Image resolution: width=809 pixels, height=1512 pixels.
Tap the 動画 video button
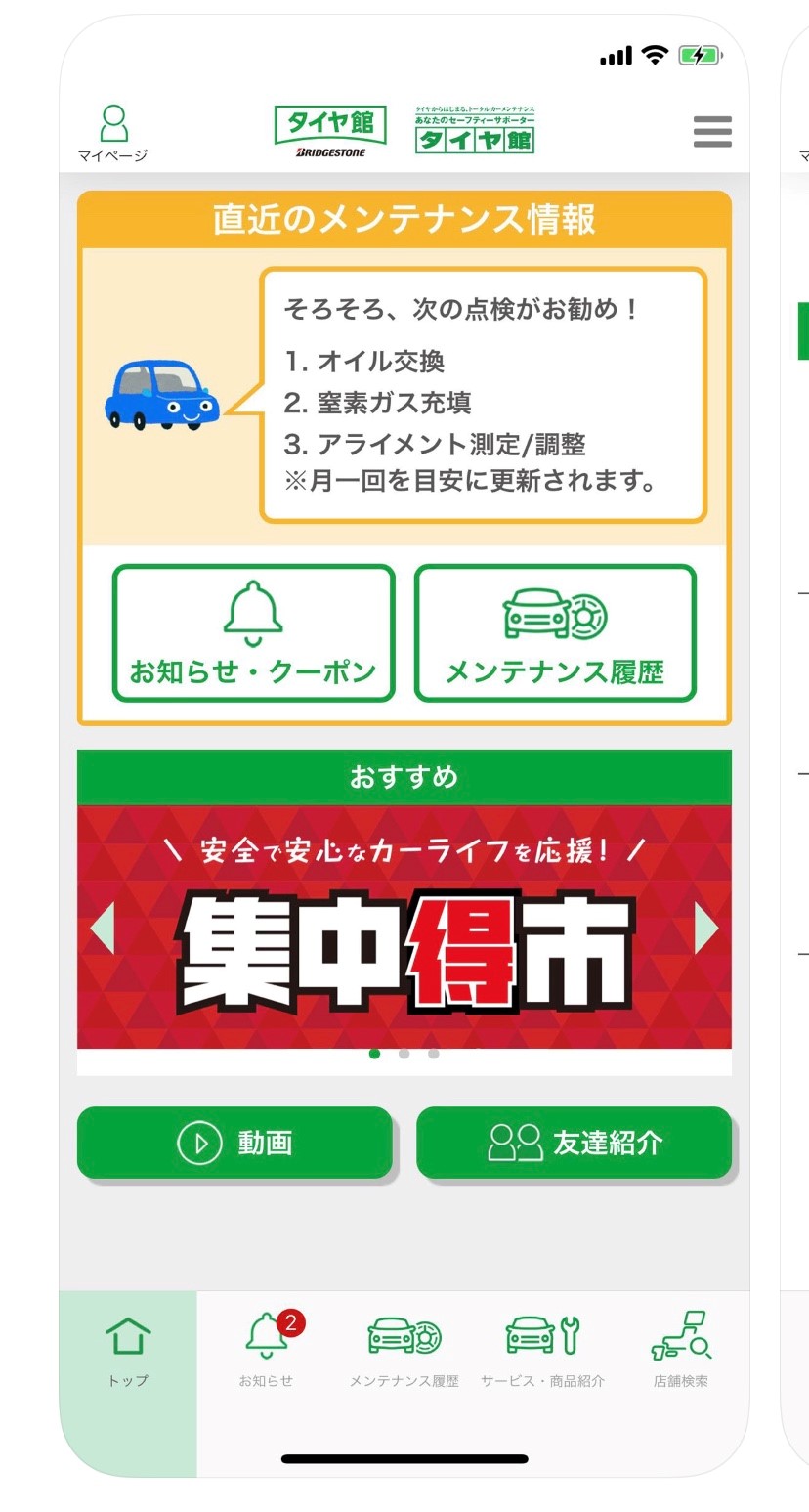pyautogui.click(x=234, y=1143)
